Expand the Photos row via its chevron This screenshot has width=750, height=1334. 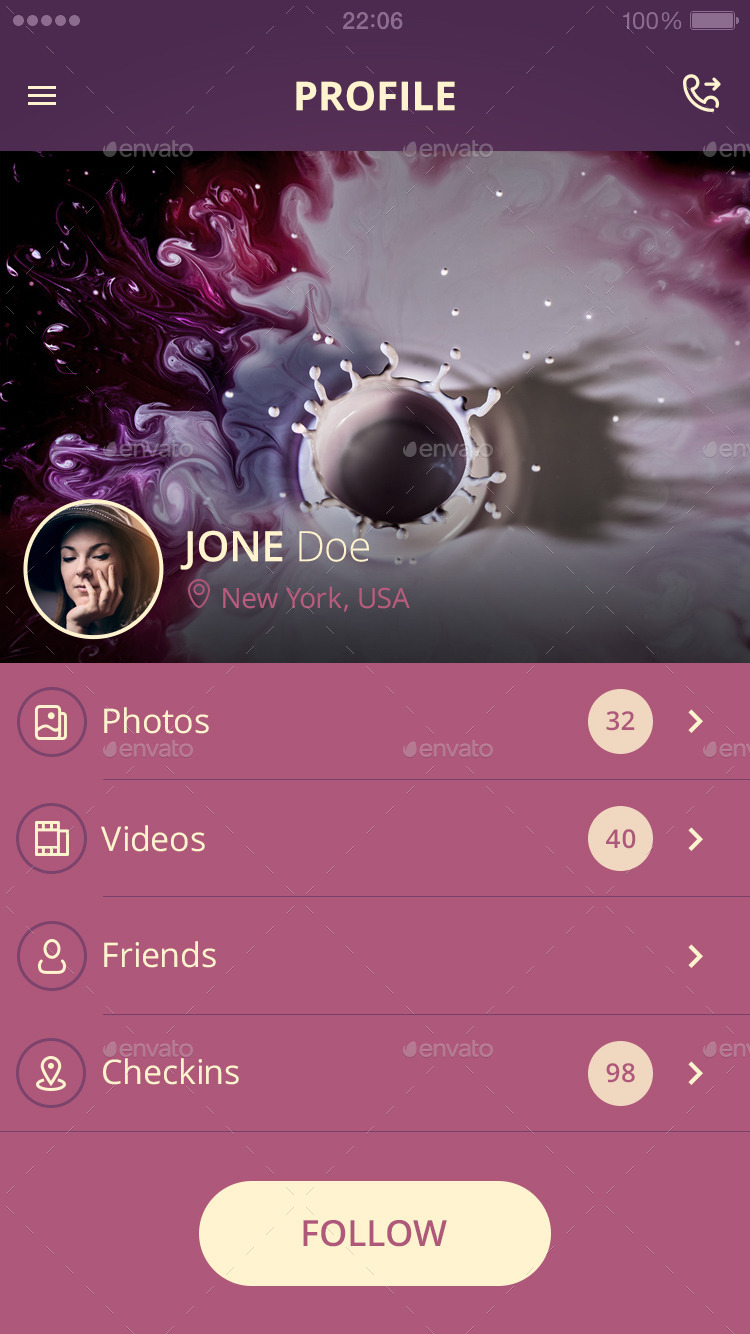(694, 721)
